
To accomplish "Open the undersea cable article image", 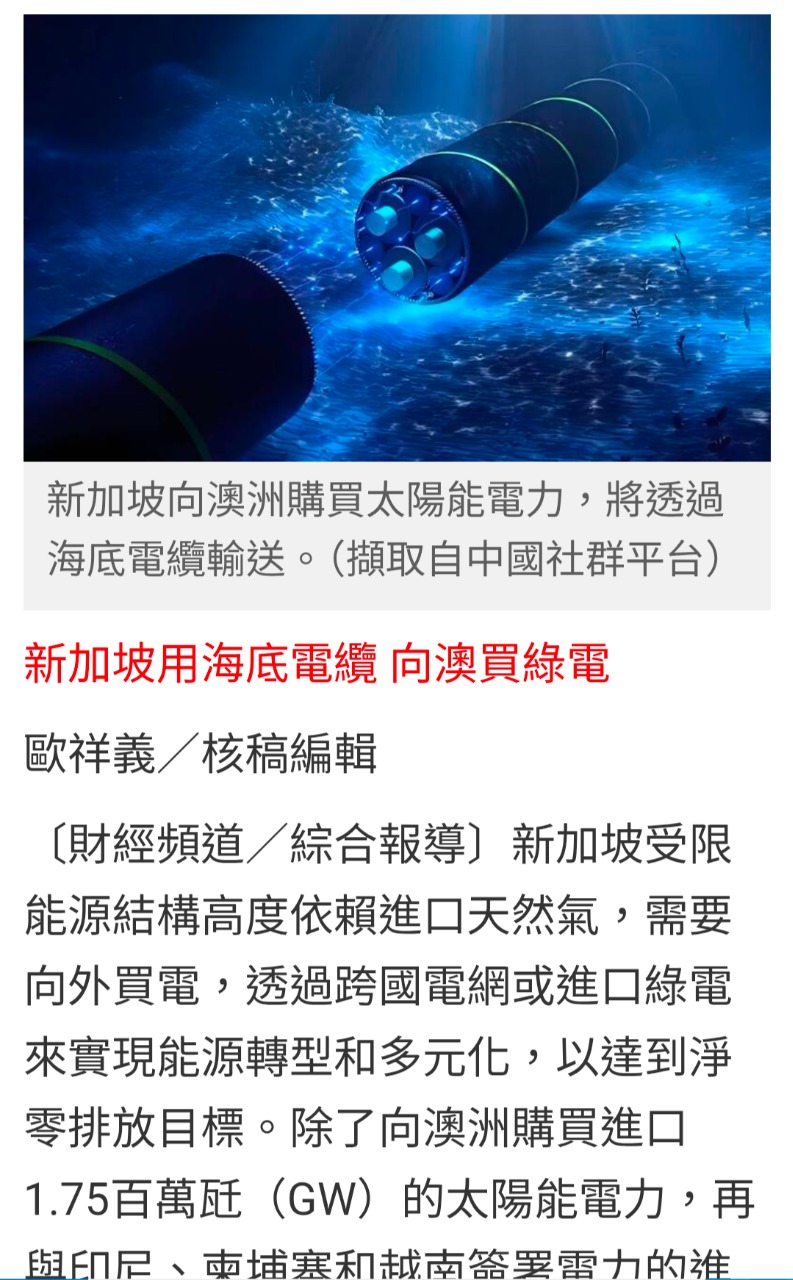I will (397, 238).
